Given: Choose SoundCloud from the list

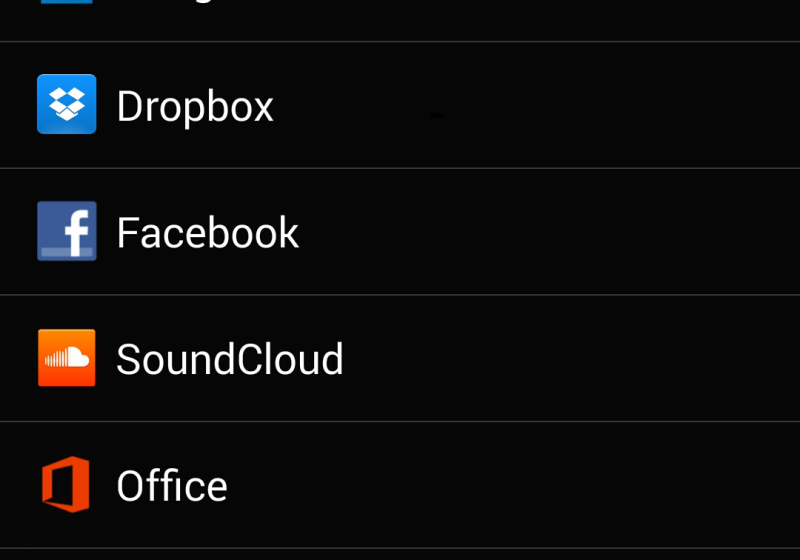Looking at the screenshot, I should click(x=229, y=359).
